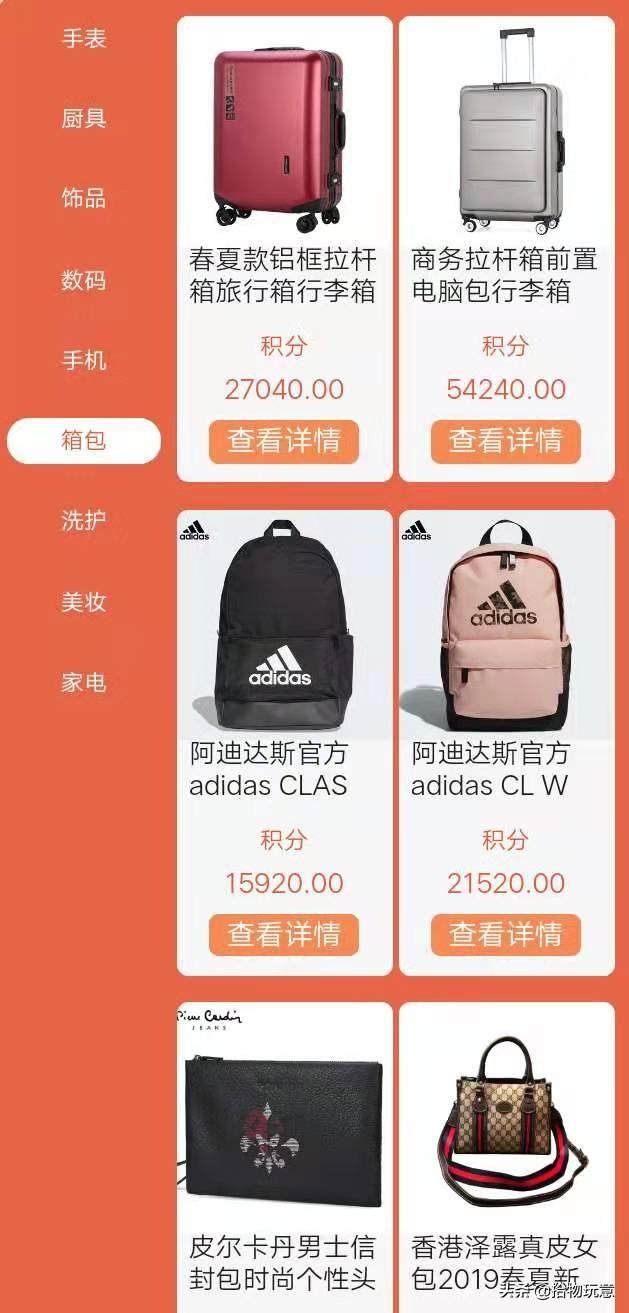Go to the 数码 category

84,280
